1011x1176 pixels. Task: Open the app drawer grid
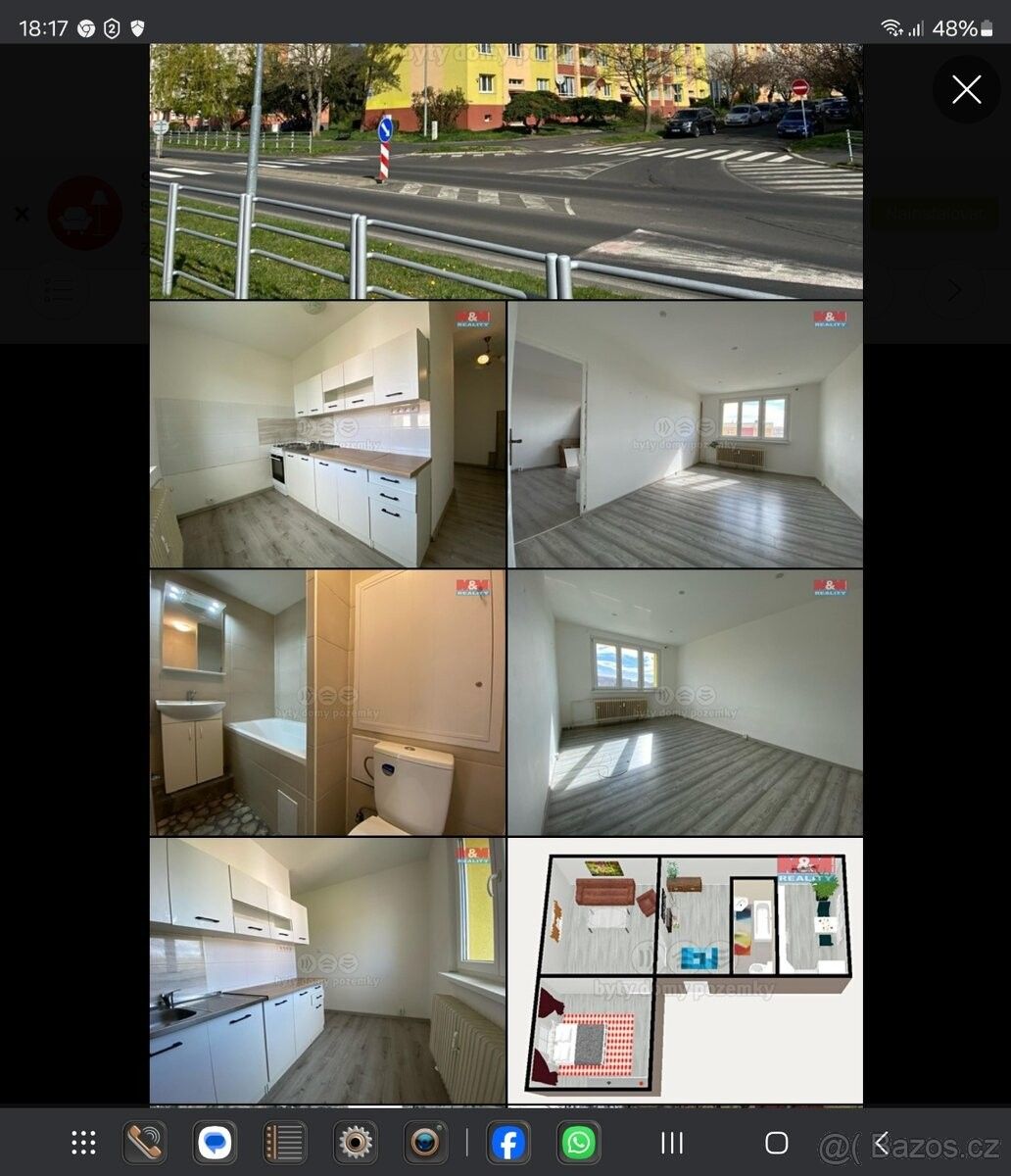[83, 1143]
